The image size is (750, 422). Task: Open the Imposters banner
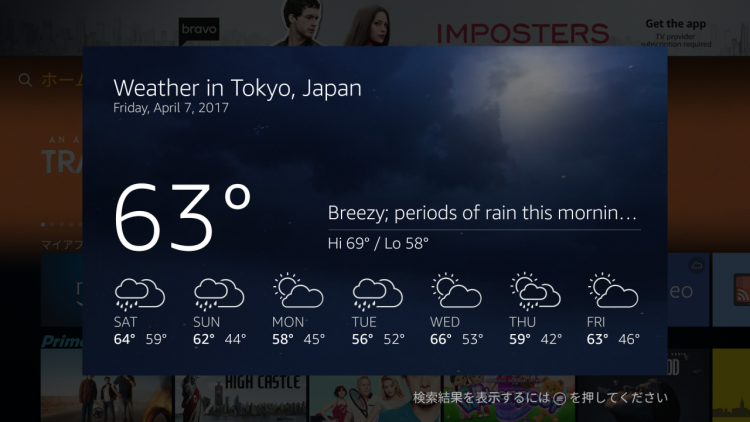[522, 31]
